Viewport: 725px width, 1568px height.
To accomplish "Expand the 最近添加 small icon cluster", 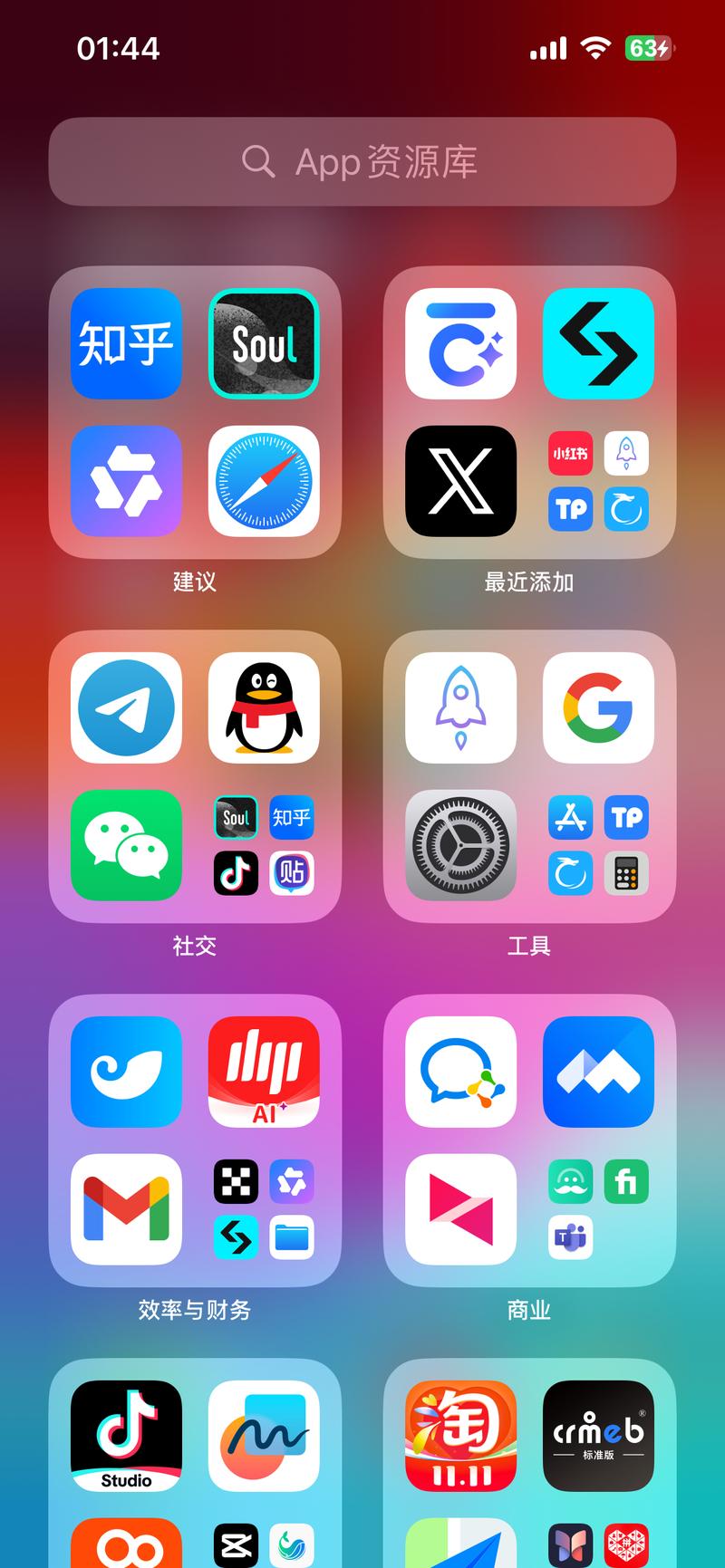I will click(598, 481).
